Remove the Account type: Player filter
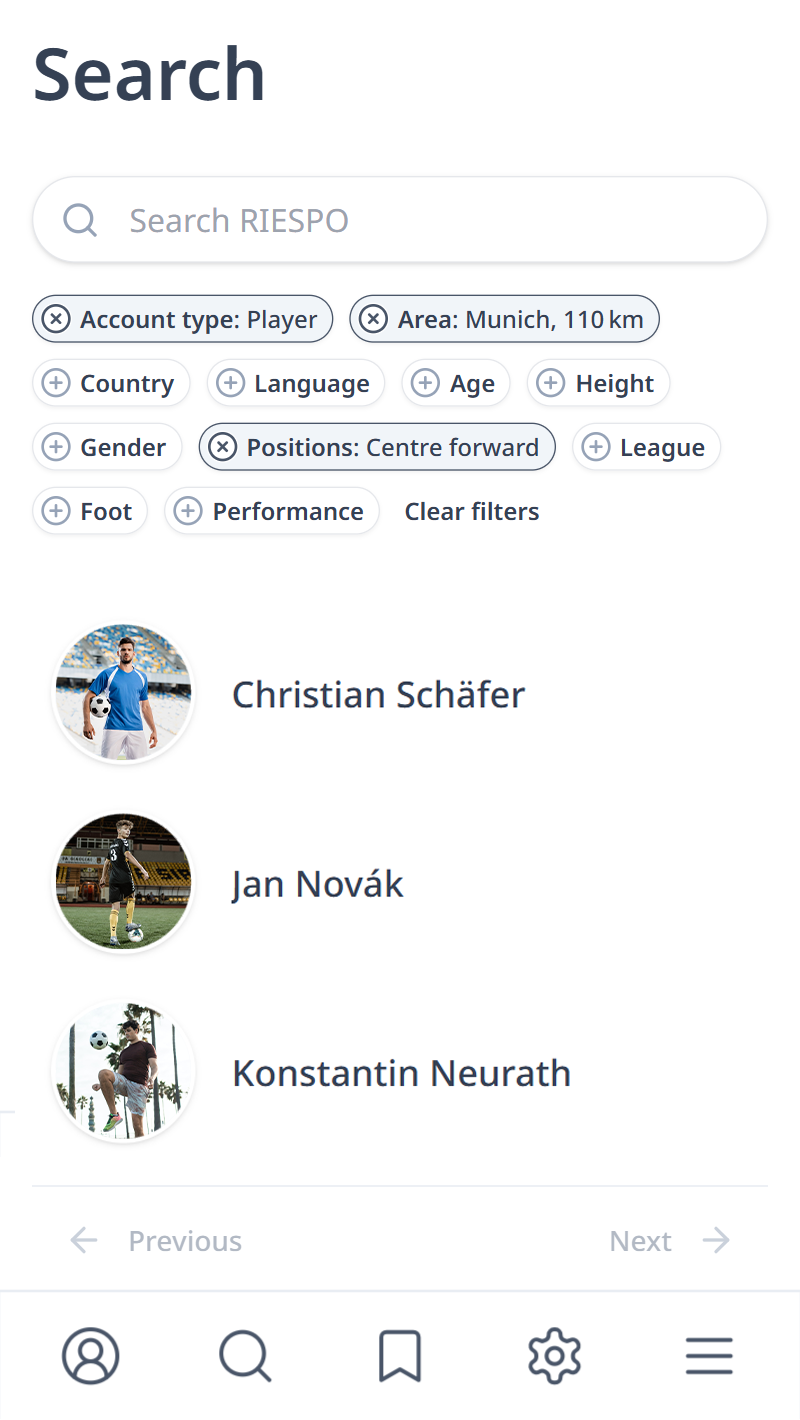800x1420 pixels. coord(57,320)
